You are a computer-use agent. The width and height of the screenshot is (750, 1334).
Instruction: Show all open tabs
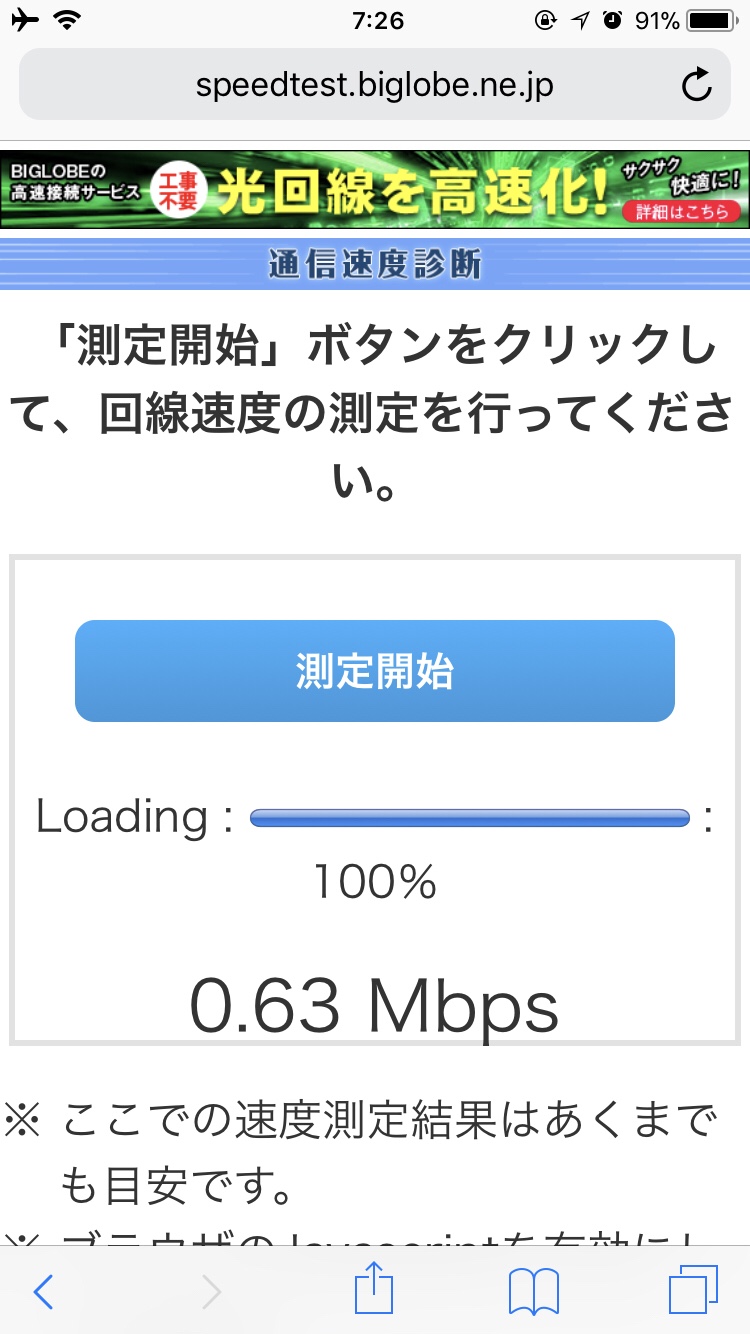click(x=693, y=1290)
